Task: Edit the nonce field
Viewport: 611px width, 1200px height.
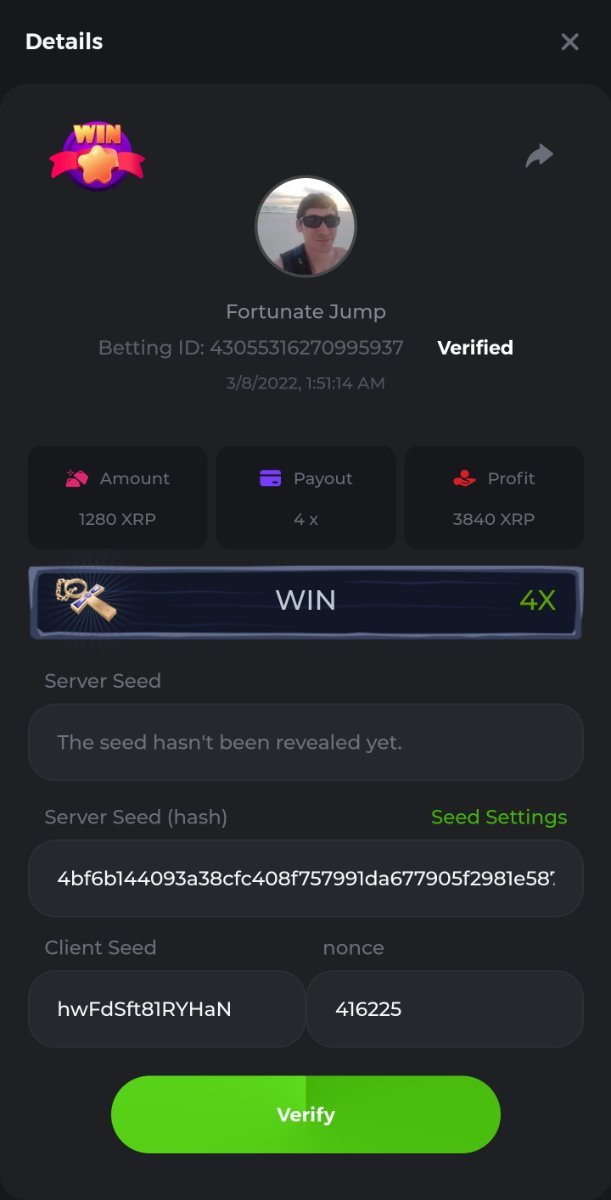Action: [444, 1009]
